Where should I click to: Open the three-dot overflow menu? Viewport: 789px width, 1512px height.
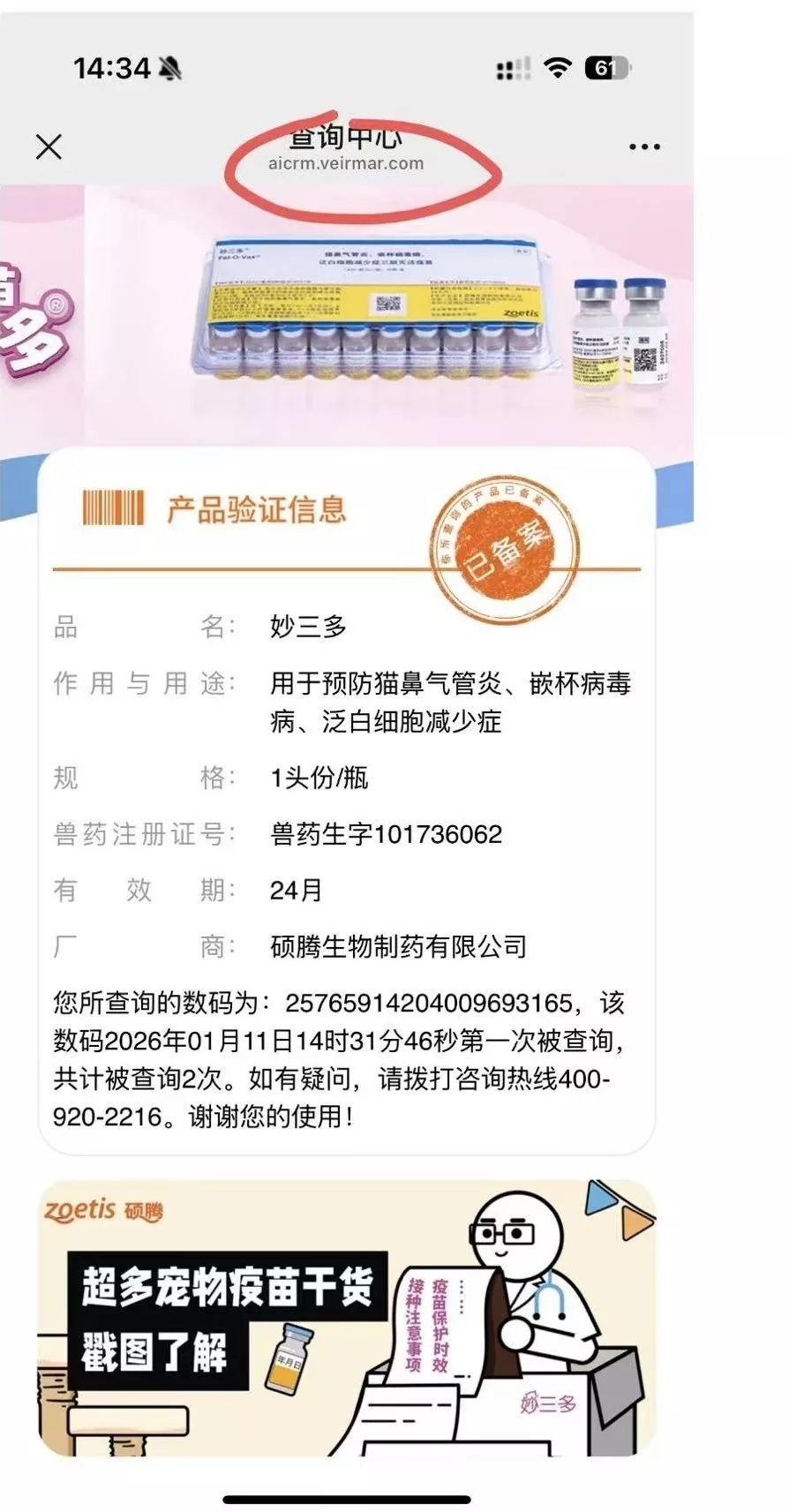point(644,147)
